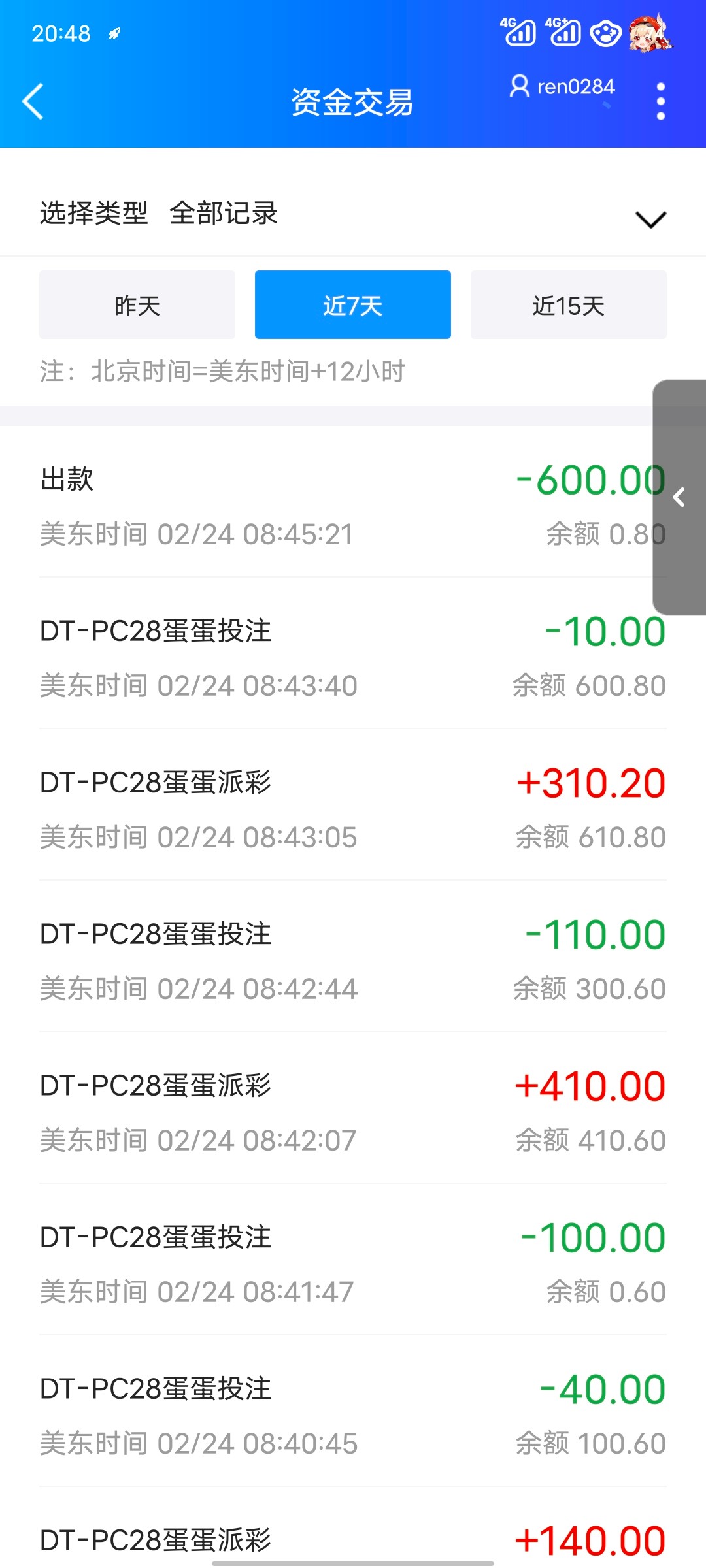The image size is (706, 1568).
Task: Switch to the 近15天 range
Action: (569, 305)
